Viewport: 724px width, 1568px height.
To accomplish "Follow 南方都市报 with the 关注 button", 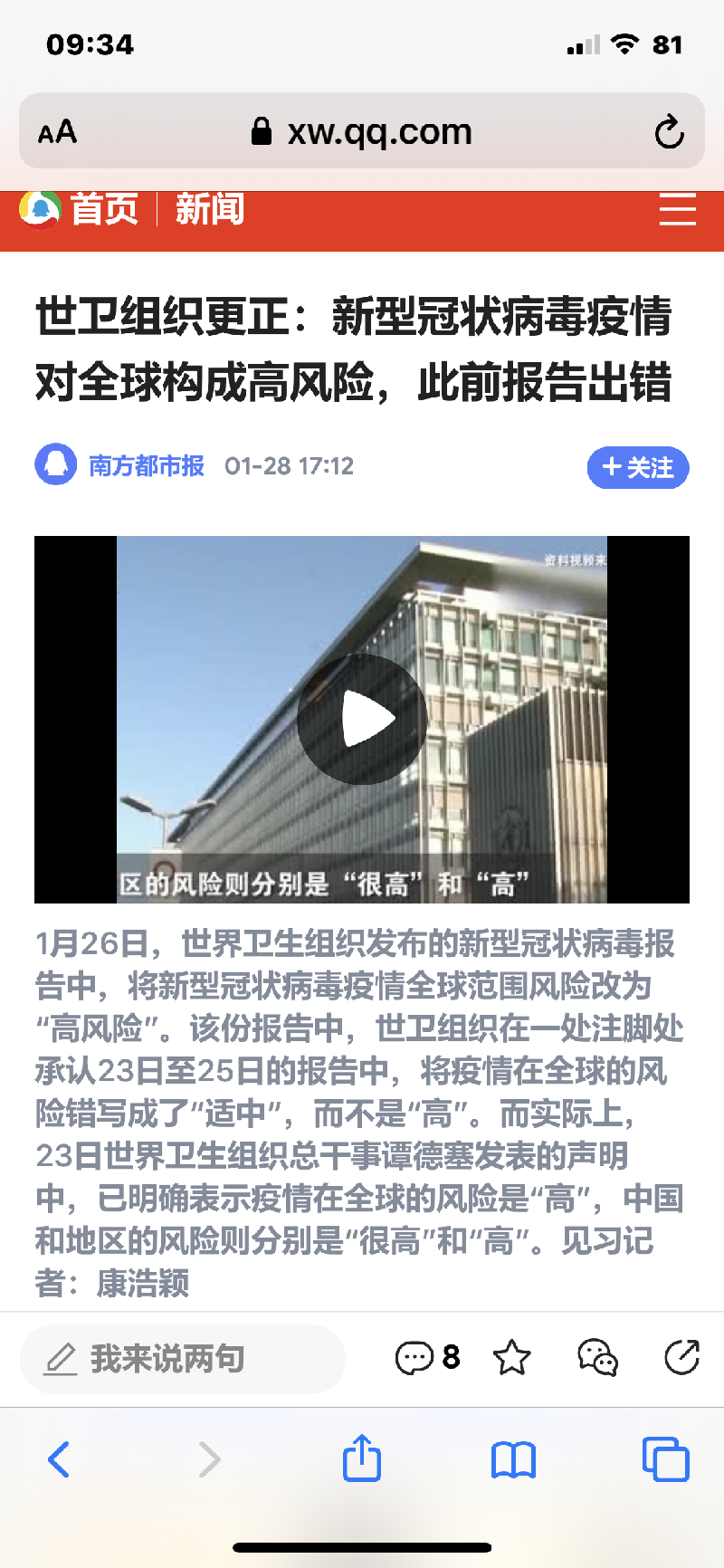I will tap(638, 467).
